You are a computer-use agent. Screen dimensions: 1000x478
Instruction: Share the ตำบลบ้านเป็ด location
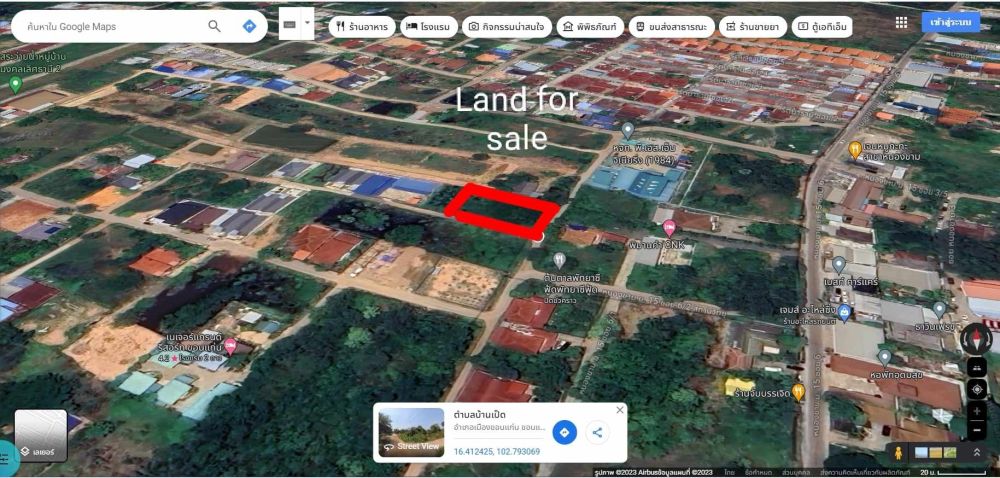597,432
